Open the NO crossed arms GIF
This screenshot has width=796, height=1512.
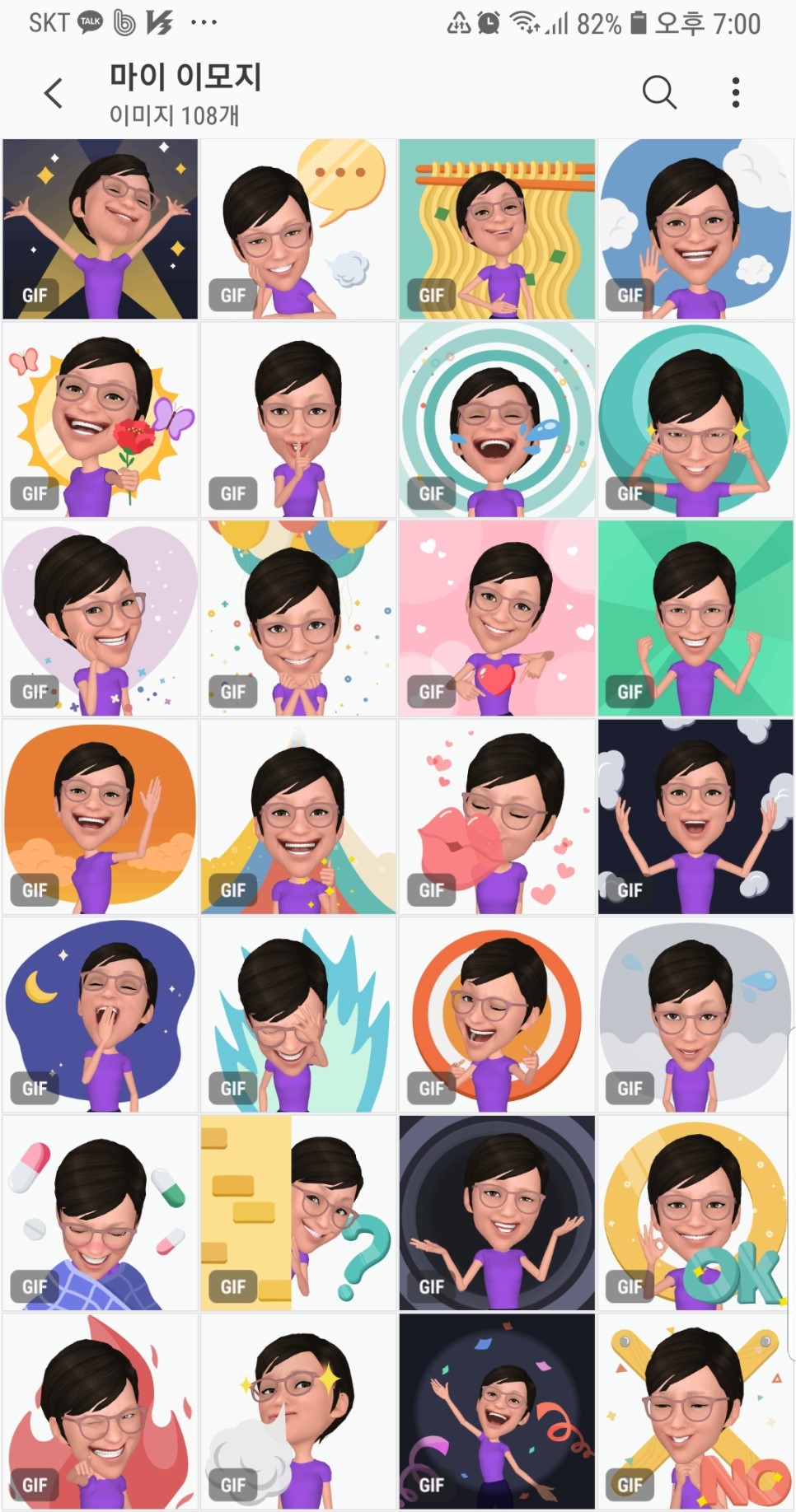pos(695,1412)
